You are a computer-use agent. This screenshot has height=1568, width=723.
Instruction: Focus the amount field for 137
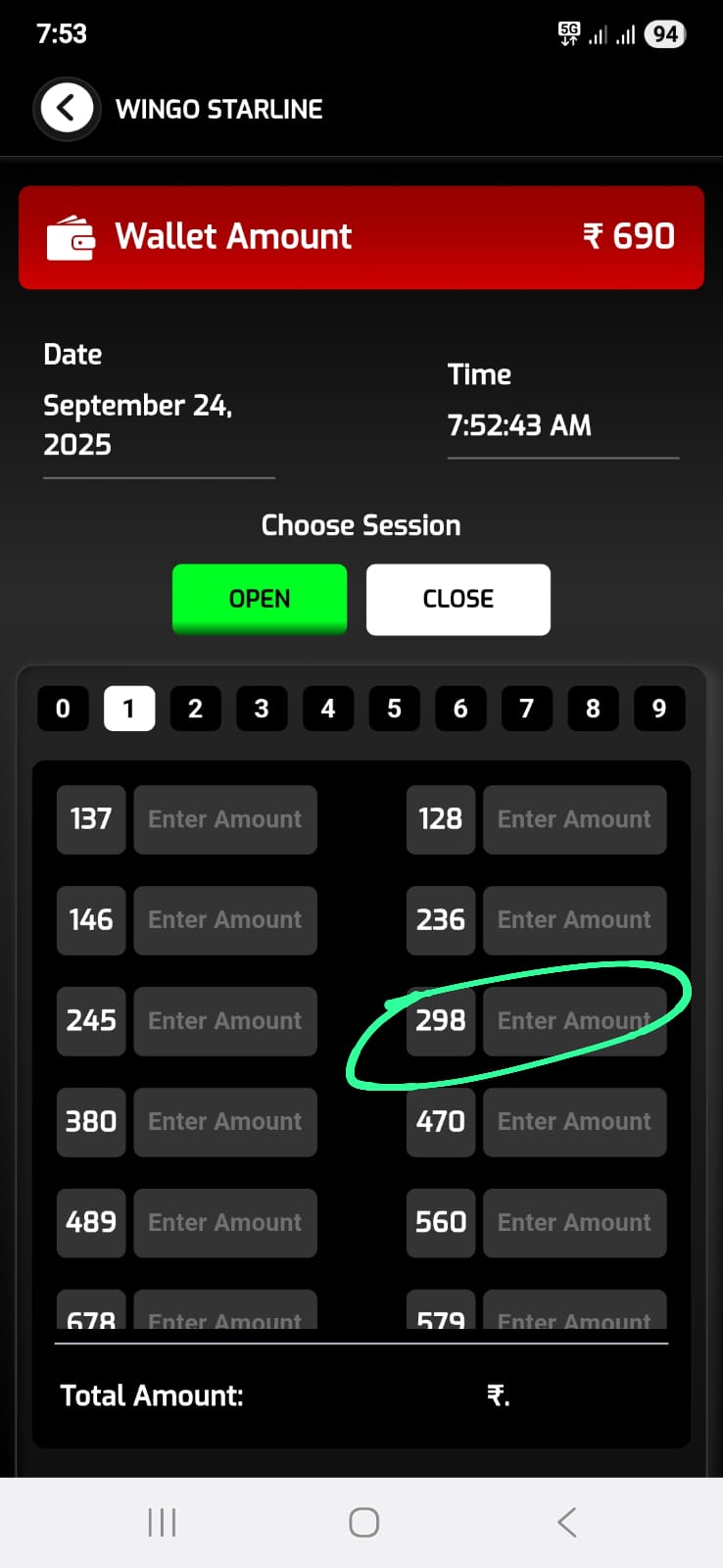[225, 819]
